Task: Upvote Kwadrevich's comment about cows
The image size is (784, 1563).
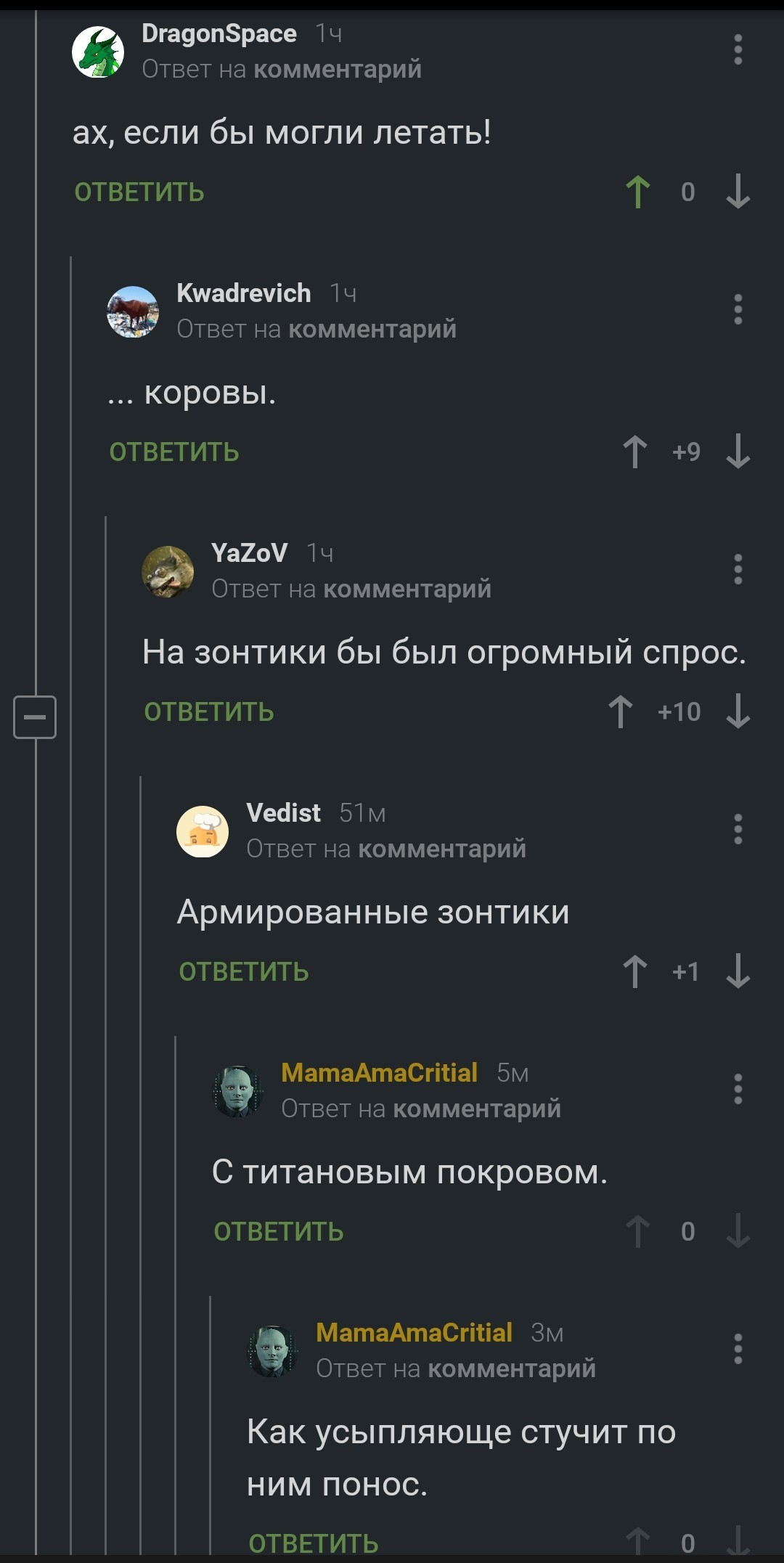Action: [x=635, y=452]
